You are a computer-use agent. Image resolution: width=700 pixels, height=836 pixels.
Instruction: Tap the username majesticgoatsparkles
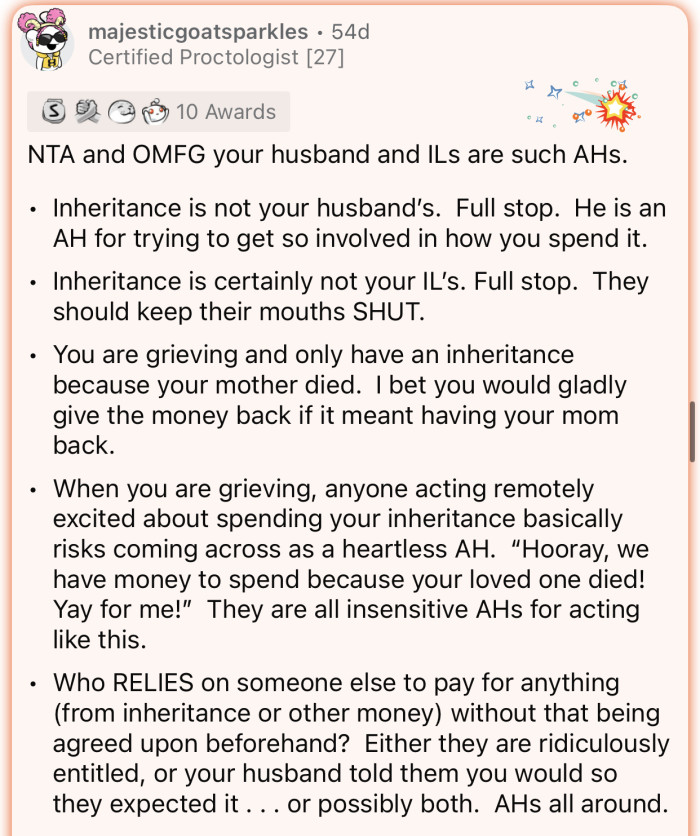197,32
